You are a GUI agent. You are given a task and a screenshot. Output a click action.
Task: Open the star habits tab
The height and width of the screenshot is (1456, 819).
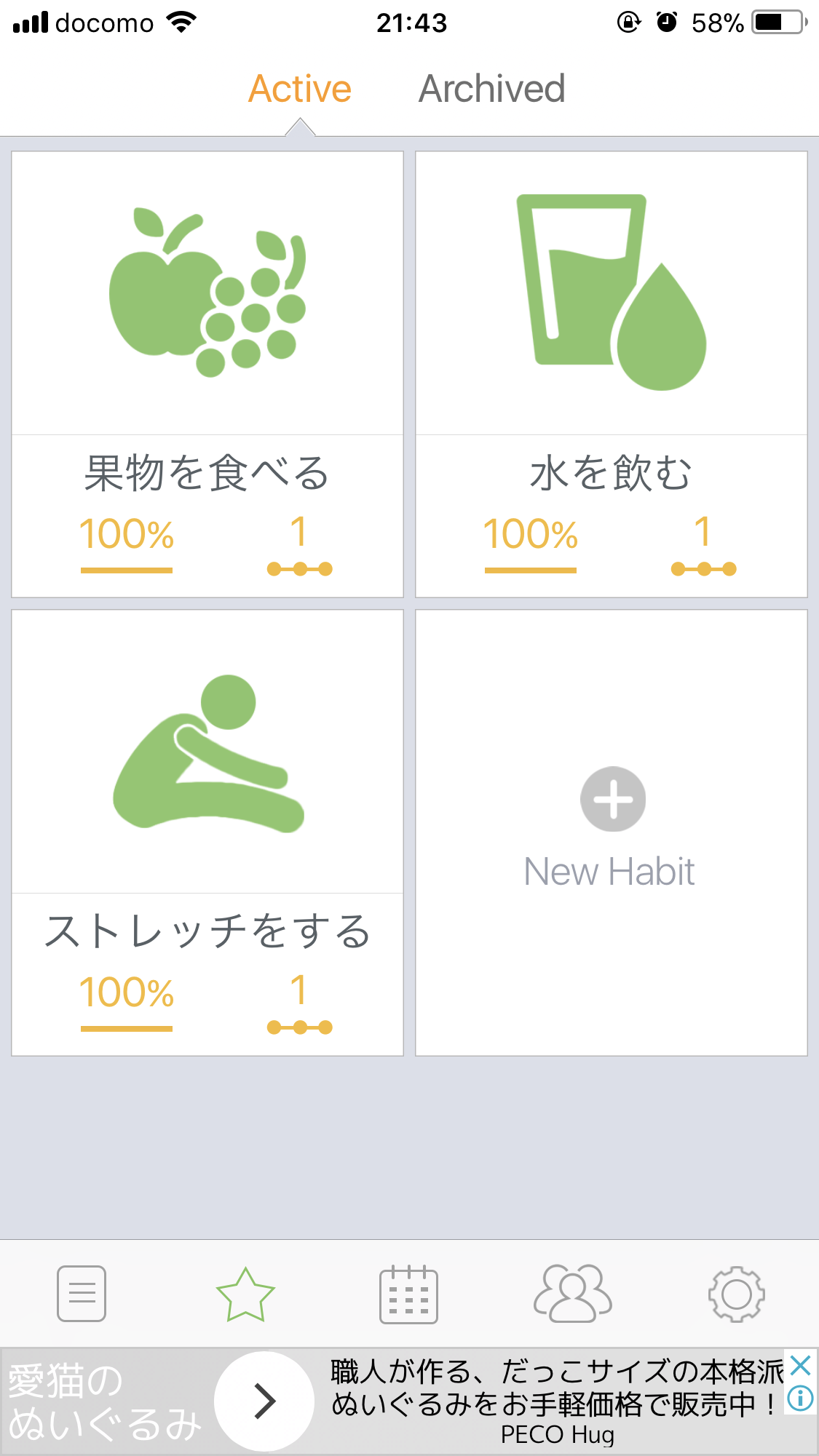[245, 1294]
